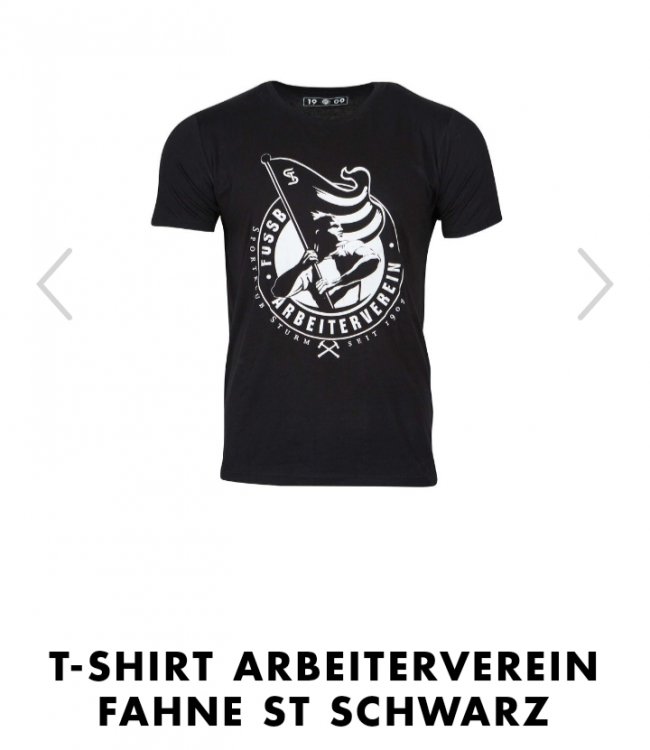This screenshot has width=650, height=750.
Task: Show the next product image
Action: (x=594, y=284)
